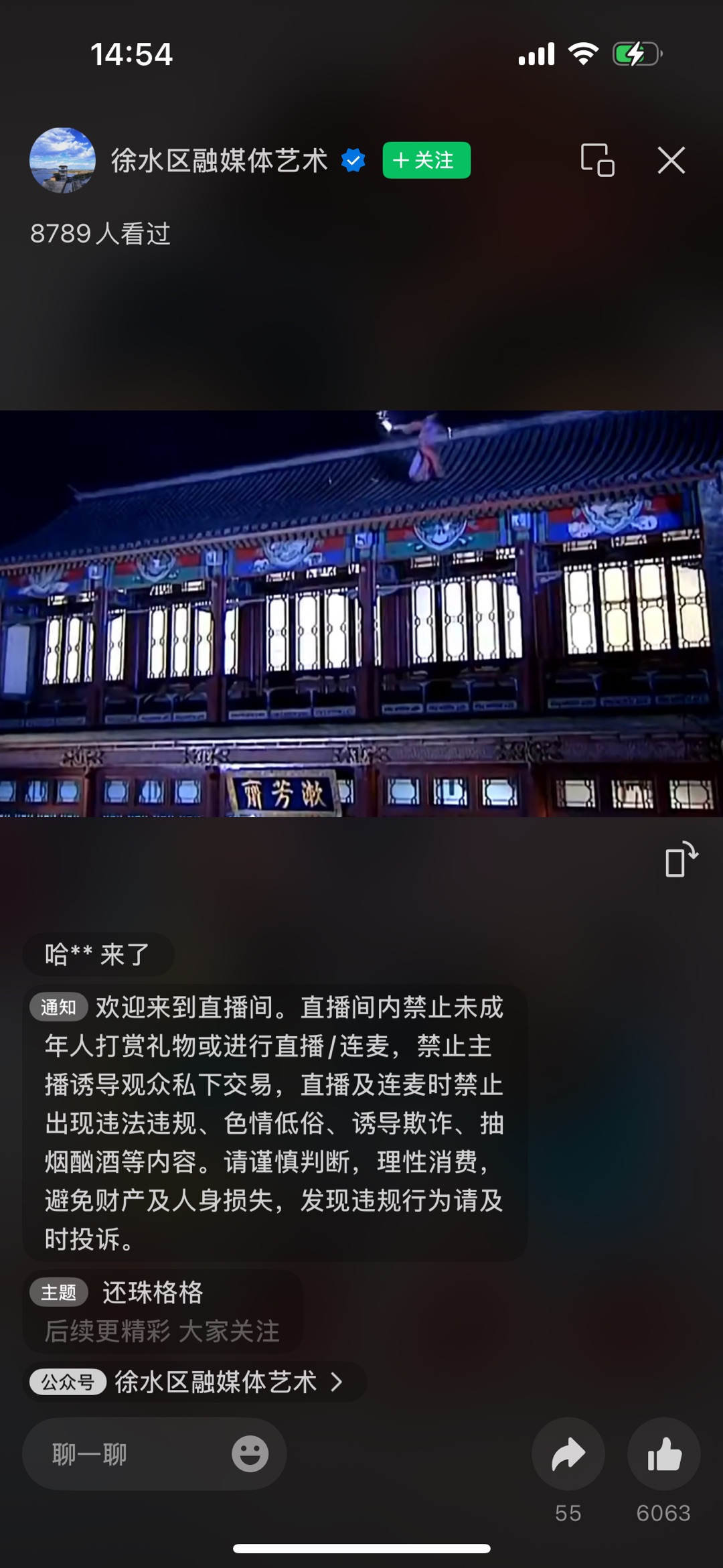Tap the 聊一聊 chat input field
This screenshot has height=1568, width=723.
[x=127, y=1454]
